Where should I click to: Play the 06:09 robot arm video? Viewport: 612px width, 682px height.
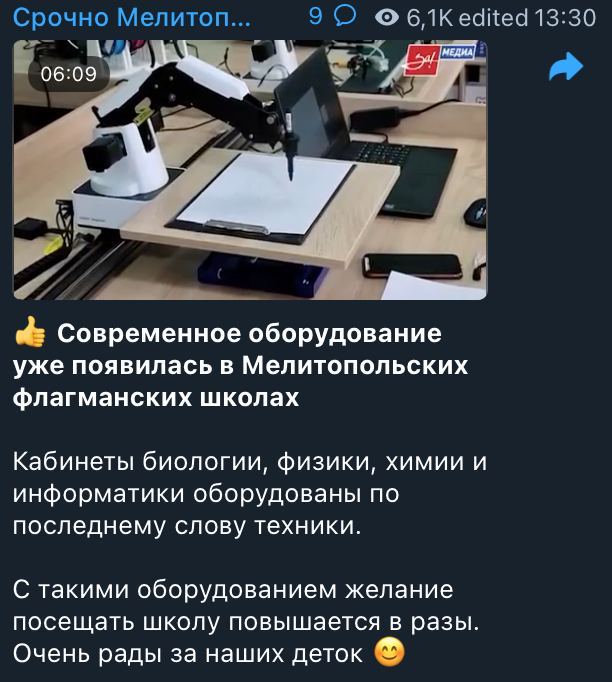[x=250, y=170]
